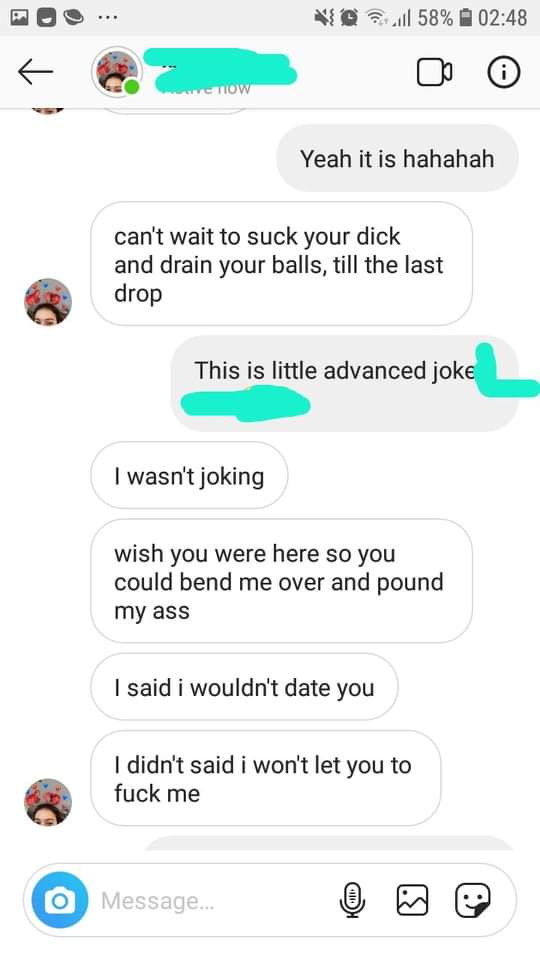This screenshot has width=540, height=960.
Task: Open the sticker picker
Action: pyautogui.click(x=472, y=900)
